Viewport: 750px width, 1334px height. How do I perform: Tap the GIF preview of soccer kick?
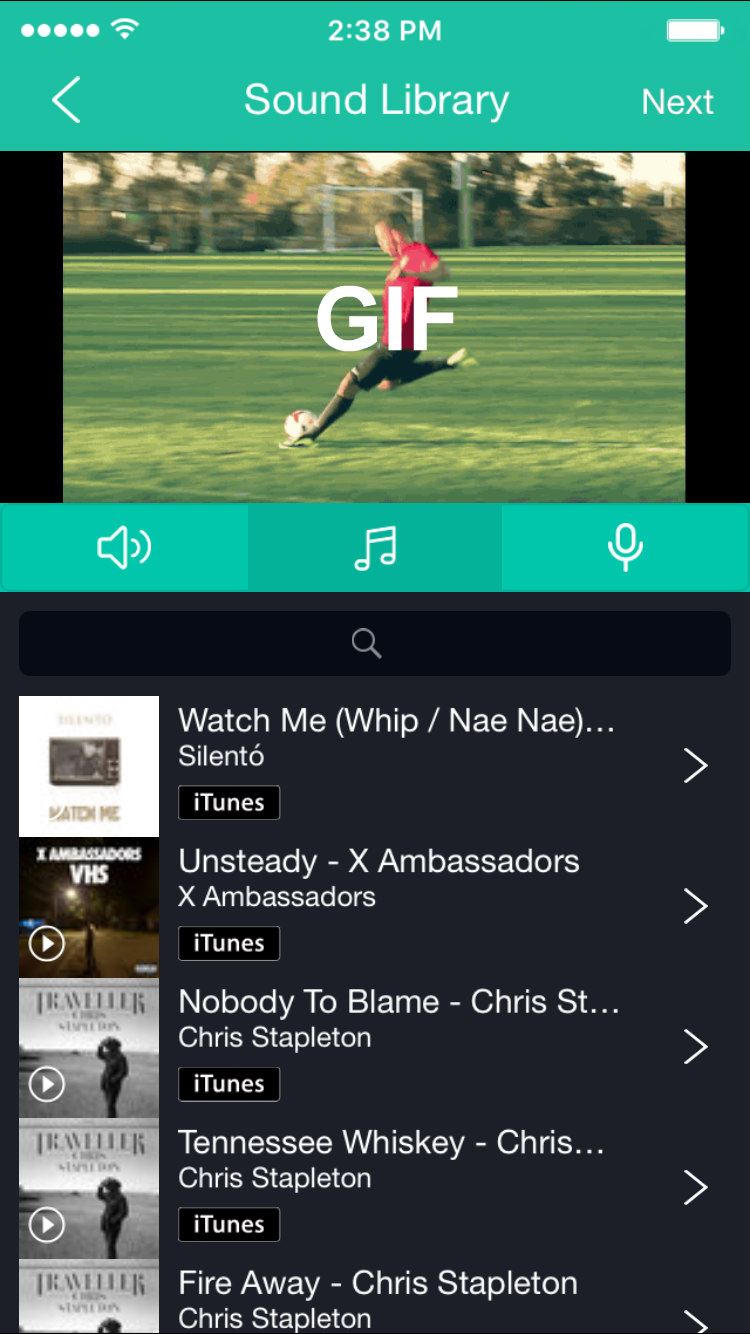(x=374, y=327)
